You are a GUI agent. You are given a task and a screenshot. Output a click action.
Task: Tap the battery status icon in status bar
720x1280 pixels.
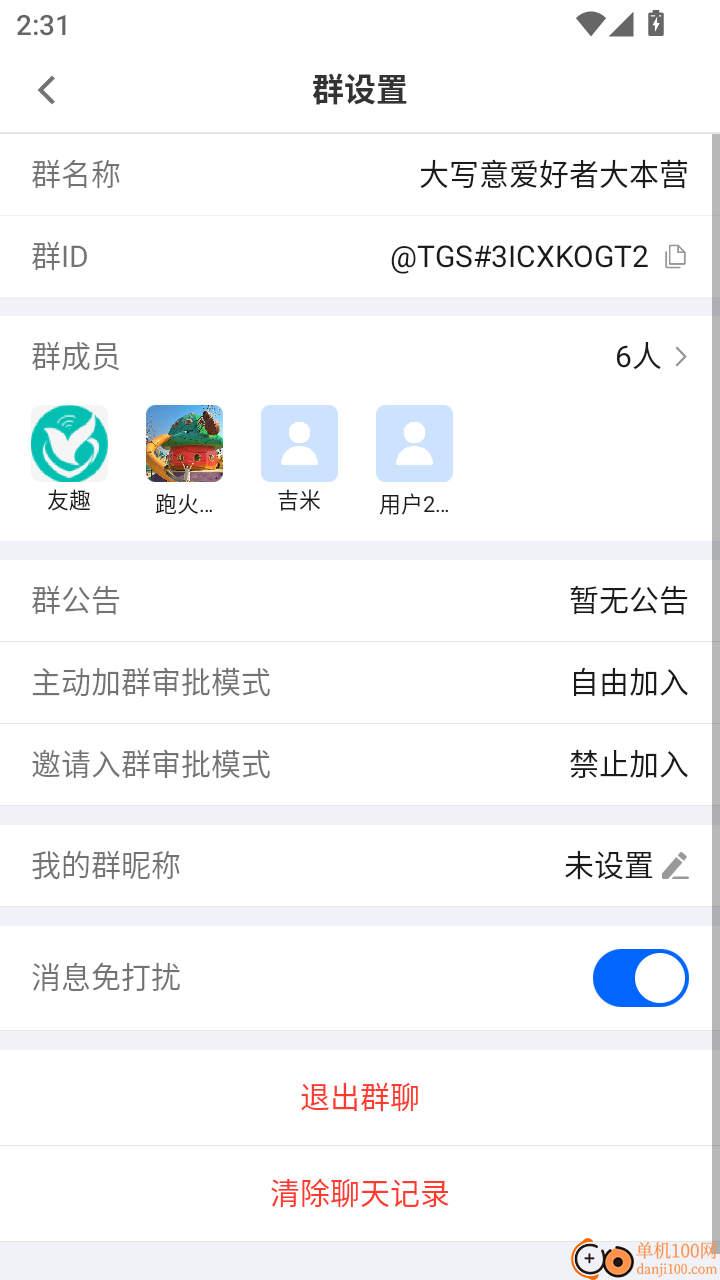(x=655, y=24)
